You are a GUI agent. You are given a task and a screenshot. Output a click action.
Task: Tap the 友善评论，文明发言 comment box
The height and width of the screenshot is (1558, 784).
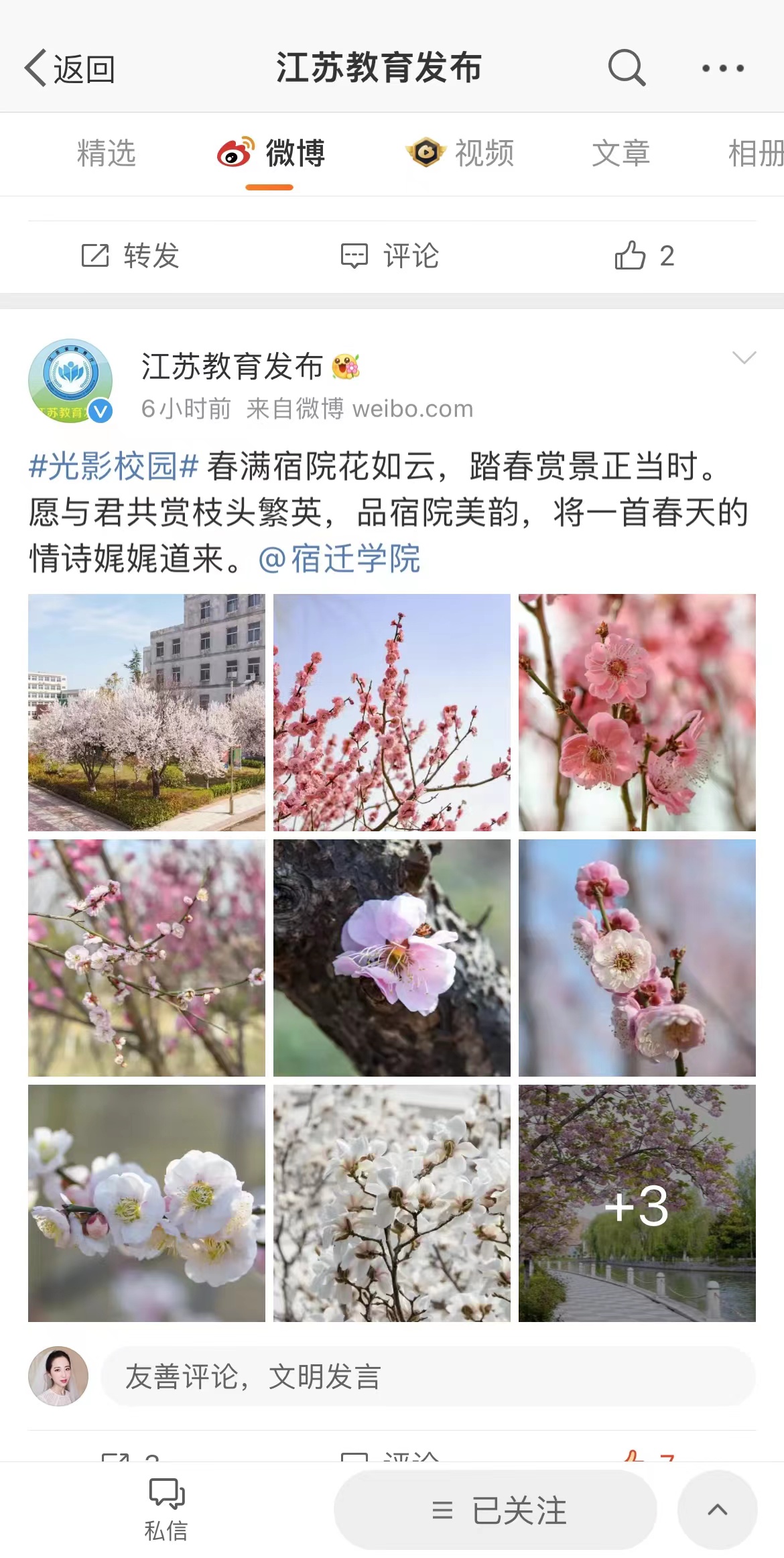[x=428, y=1376]
